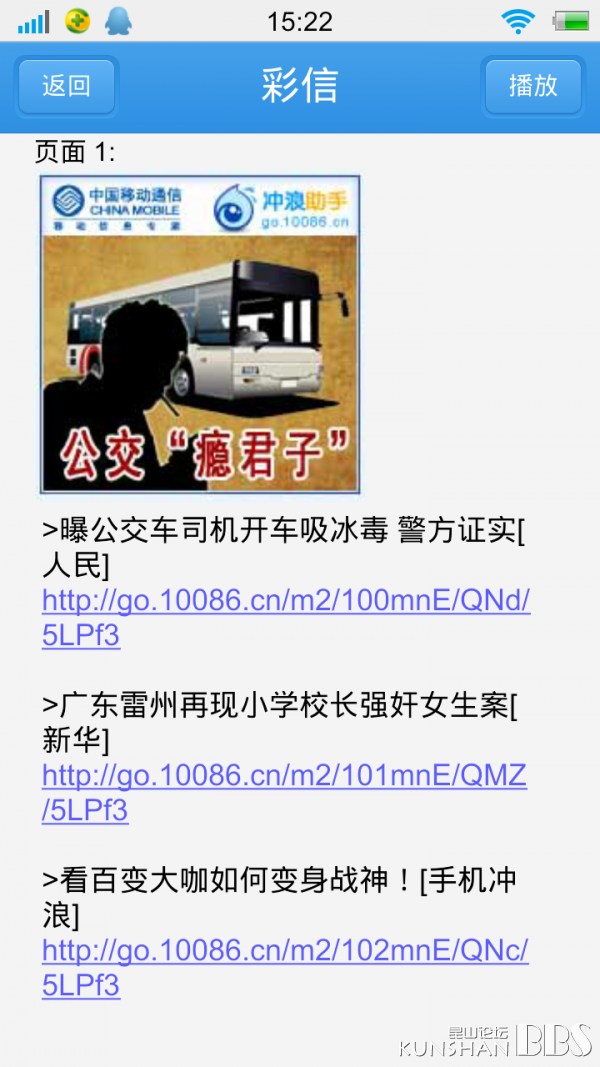
Task: Play the MMS with the 播放 button
Action: (533, 86)
